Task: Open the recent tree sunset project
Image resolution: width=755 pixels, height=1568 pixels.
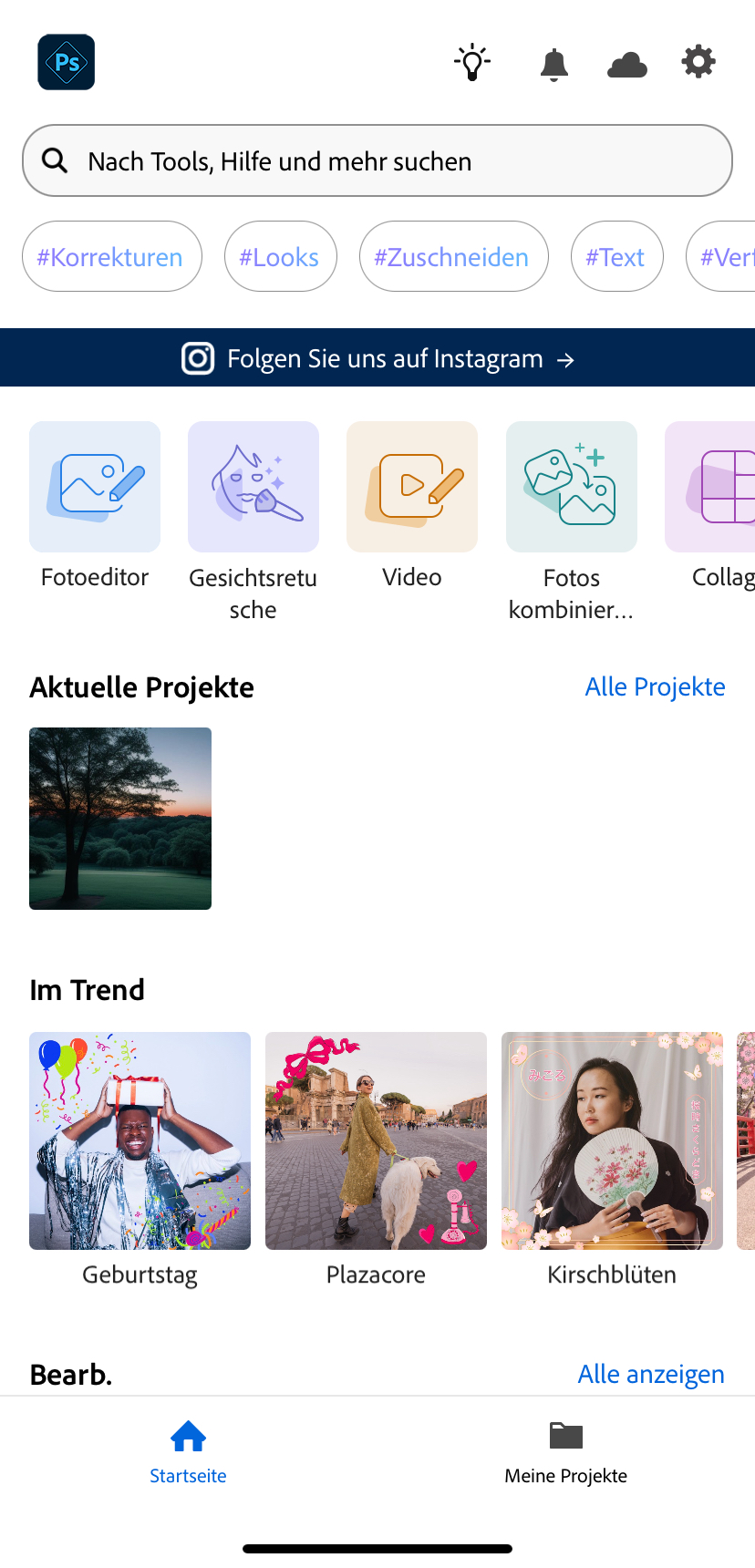Action: click(120, 819)
